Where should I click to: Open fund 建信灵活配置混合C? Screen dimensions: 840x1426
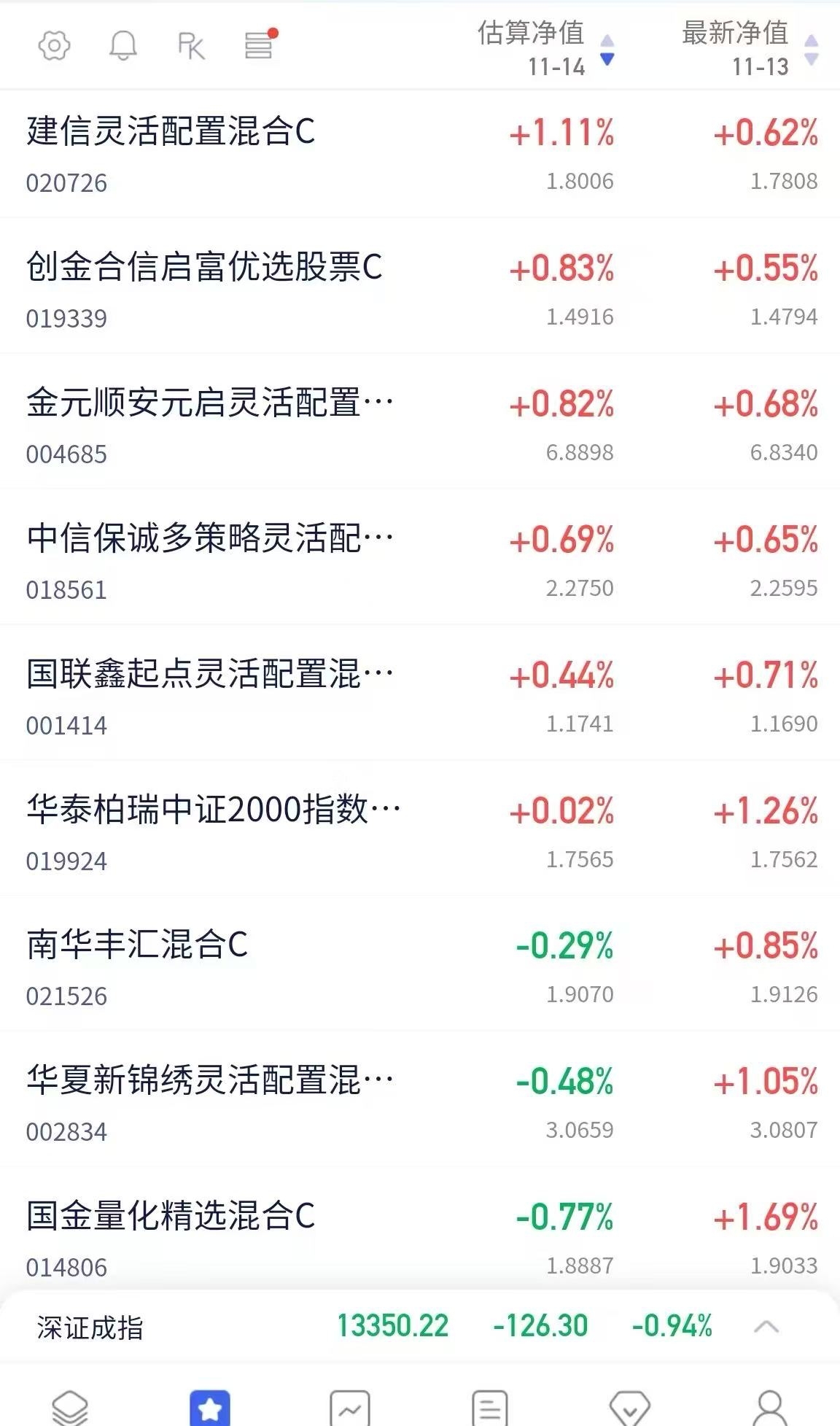tap(171, 133)
